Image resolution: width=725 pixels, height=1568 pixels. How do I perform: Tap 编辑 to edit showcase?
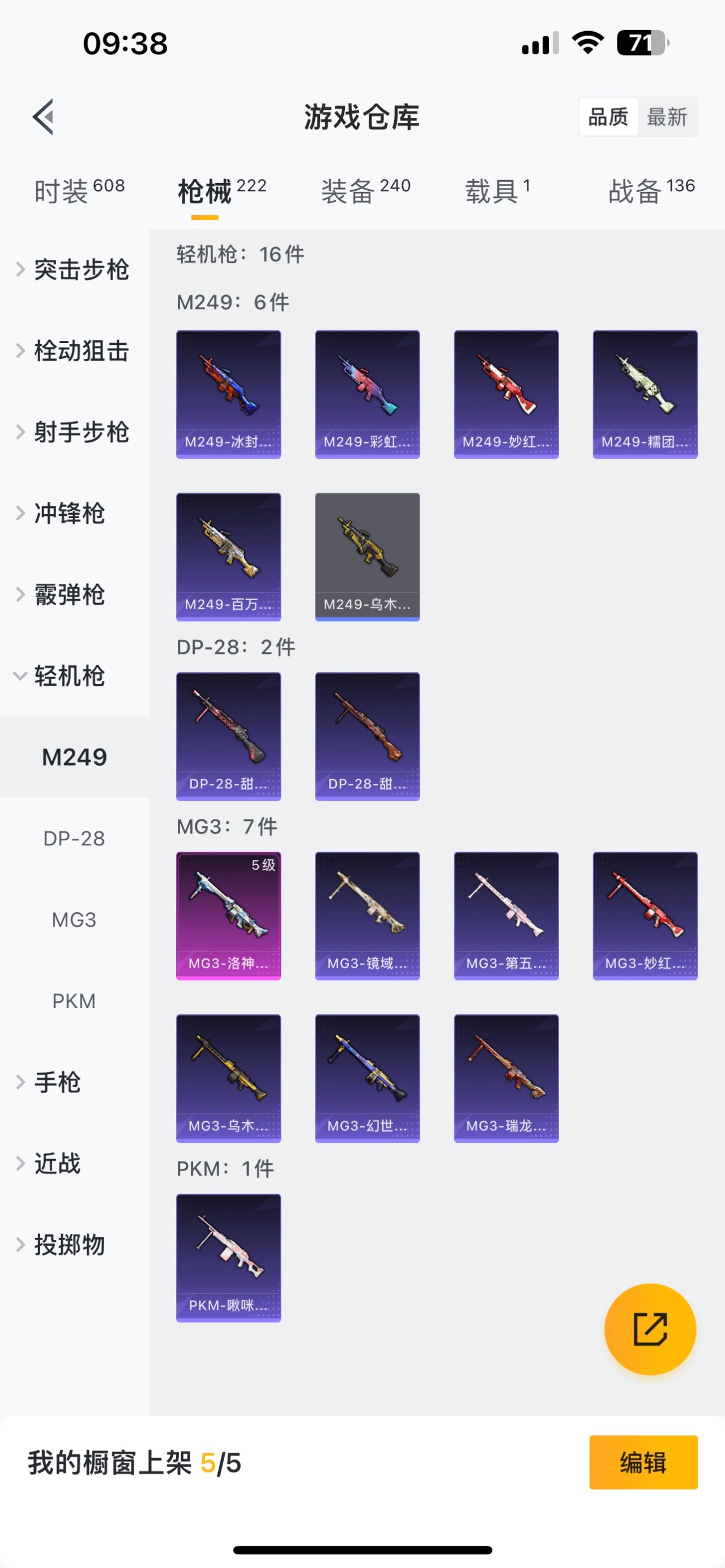coord(643,1462)
